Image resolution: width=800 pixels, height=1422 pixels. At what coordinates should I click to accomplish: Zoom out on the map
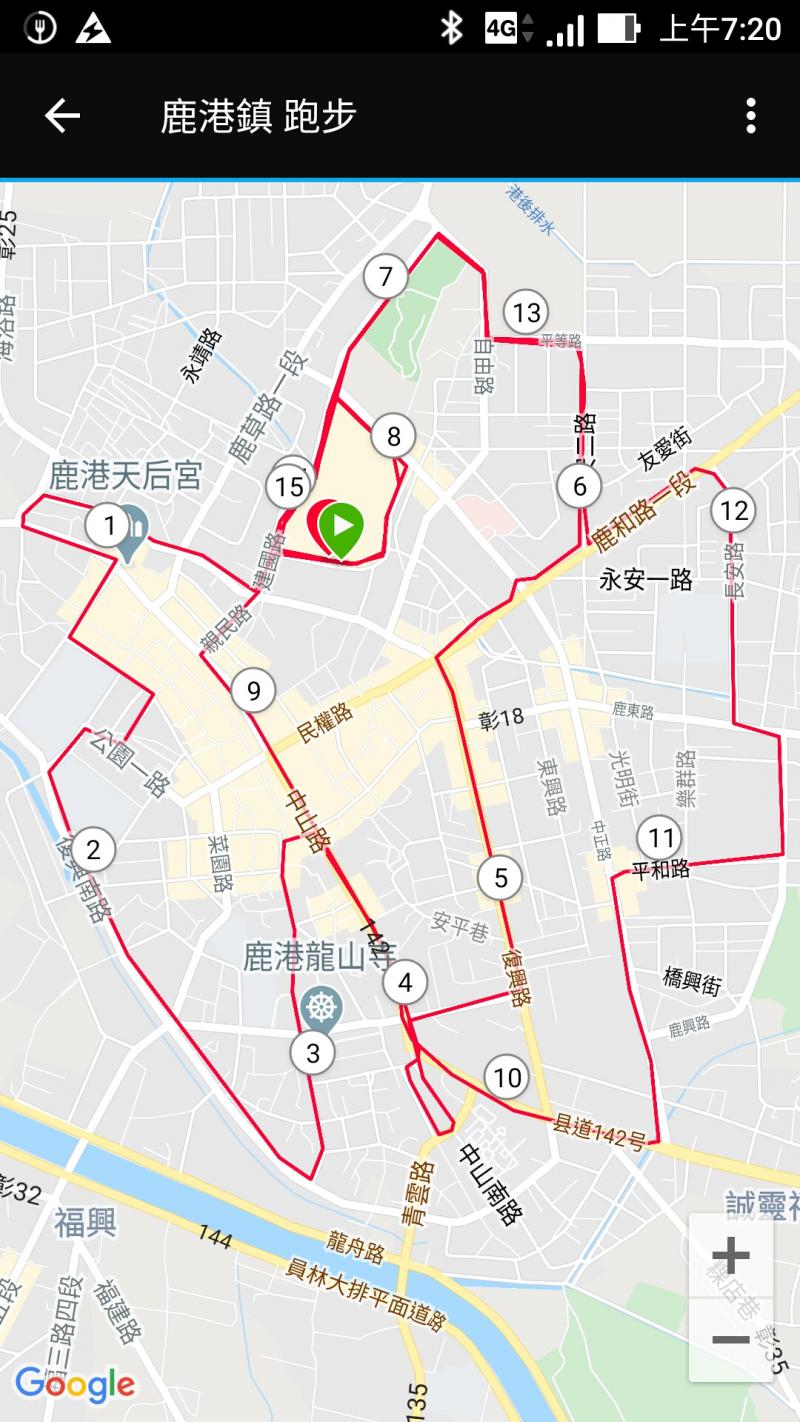[731, 1339]
